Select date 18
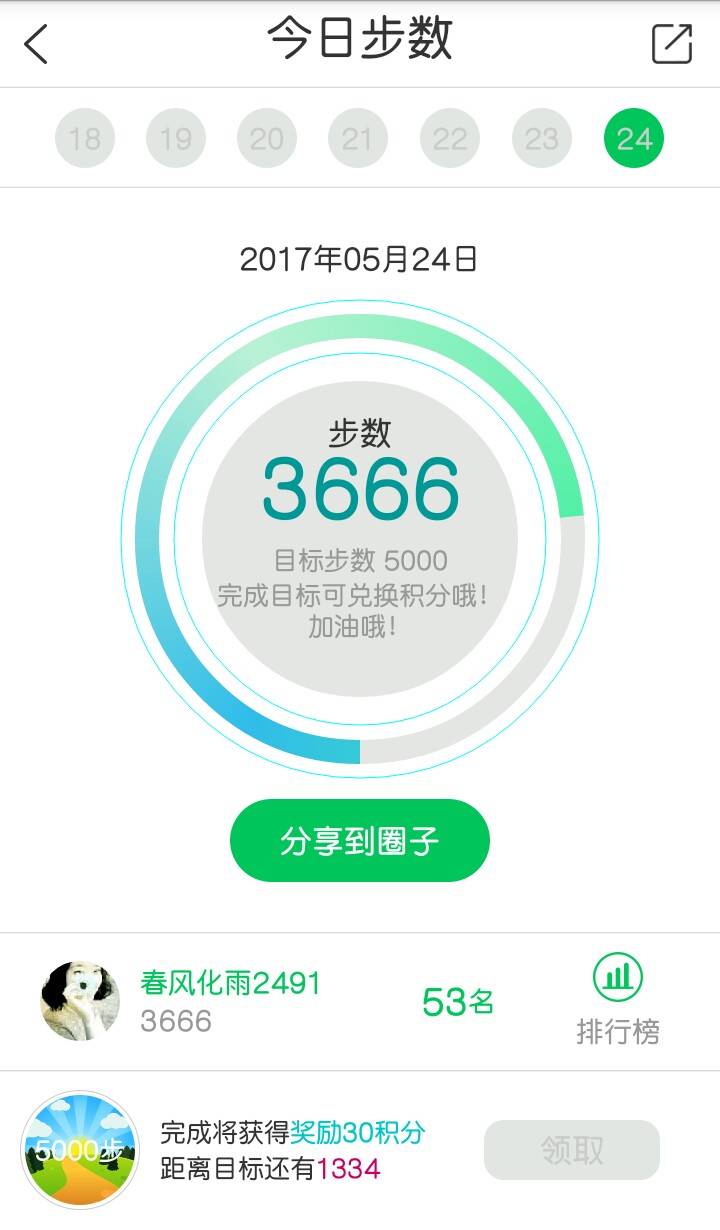 [x=85, y=138]
